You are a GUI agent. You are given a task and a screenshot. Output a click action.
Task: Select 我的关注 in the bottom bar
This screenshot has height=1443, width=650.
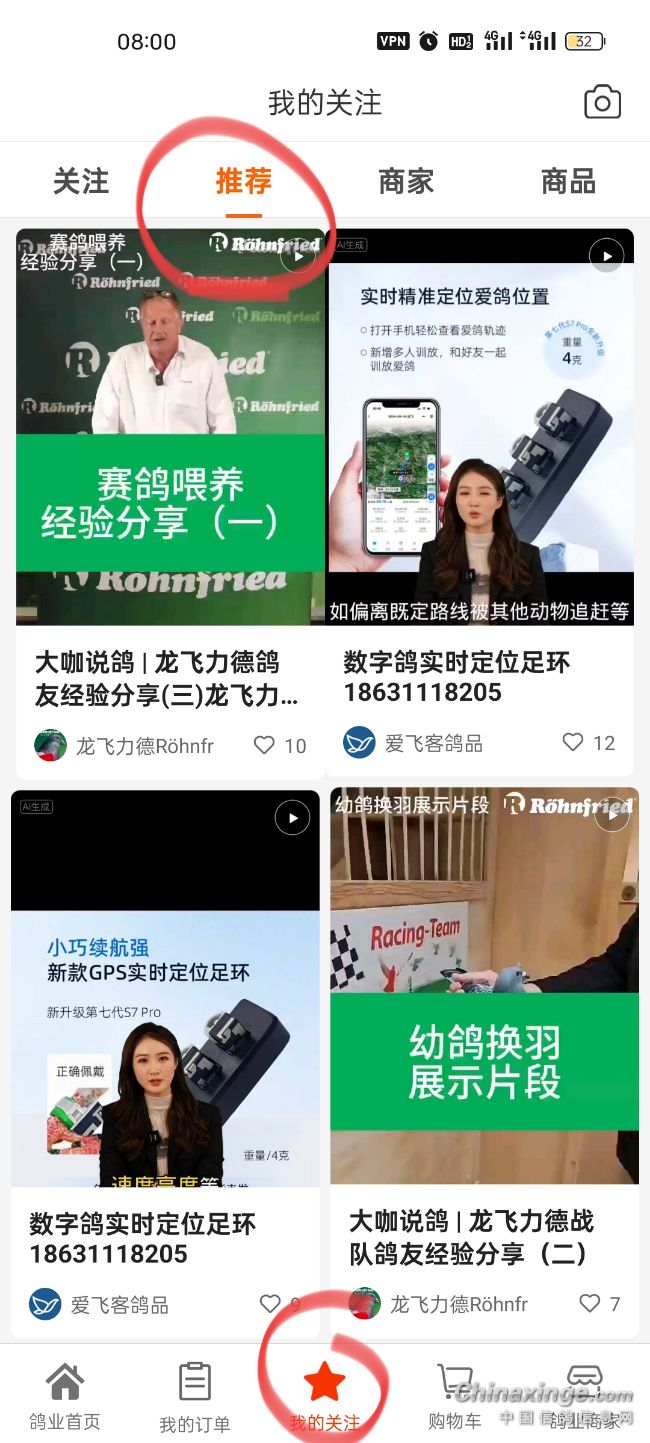click(x=324, y=1396)
